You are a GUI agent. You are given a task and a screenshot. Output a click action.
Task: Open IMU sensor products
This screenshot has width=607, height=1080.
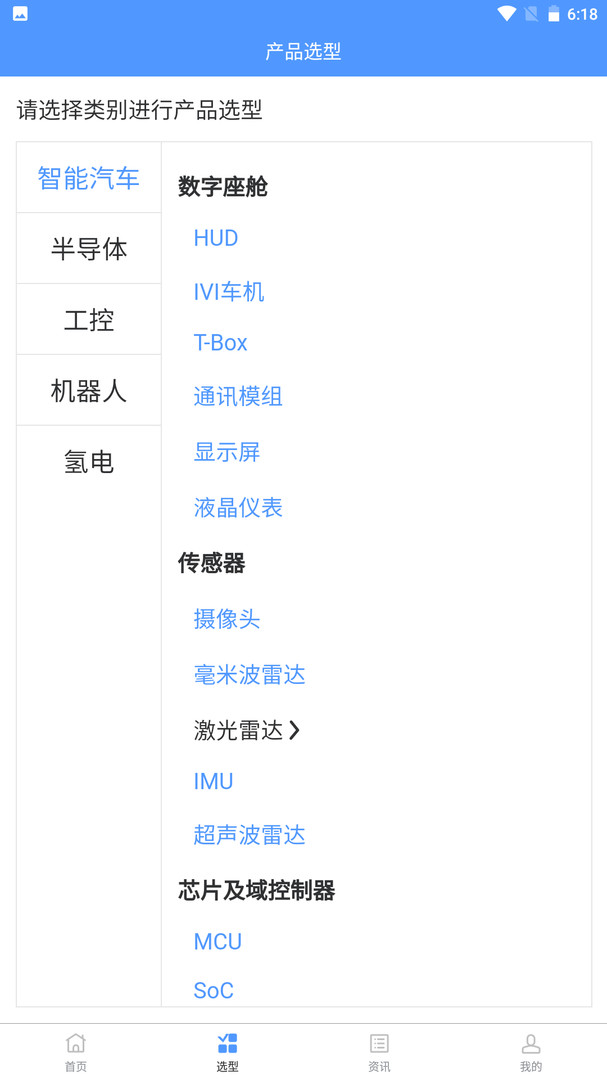pos(213,782)
